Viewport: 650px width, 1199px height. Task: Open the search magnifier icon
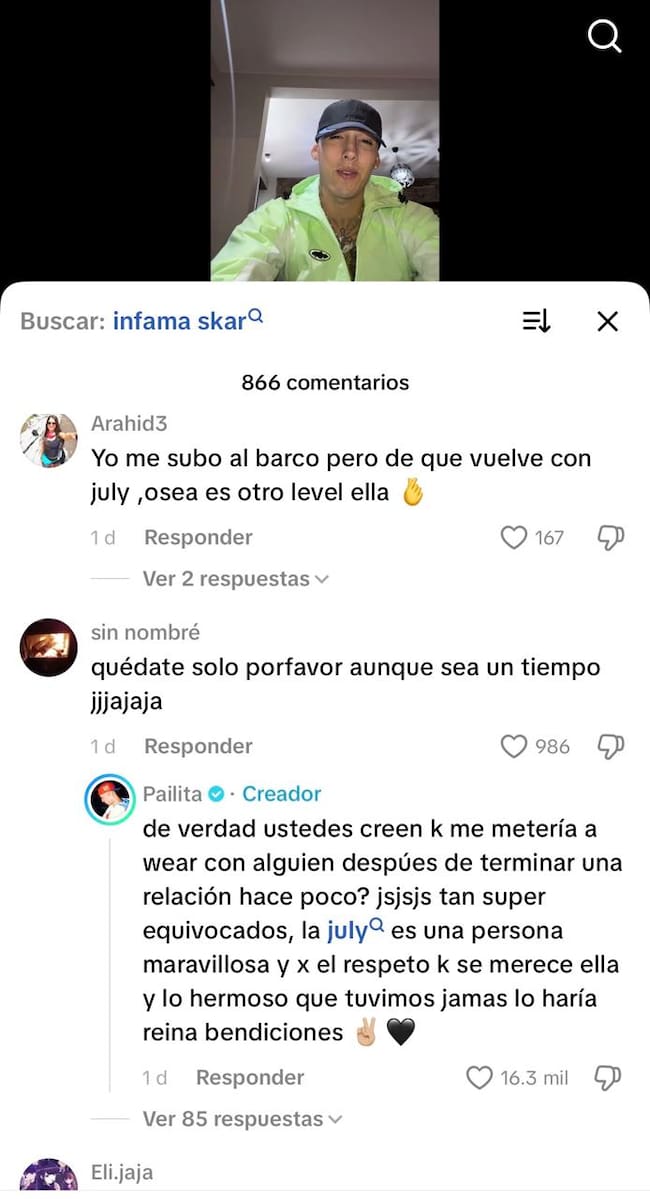(x=604, y=37)
